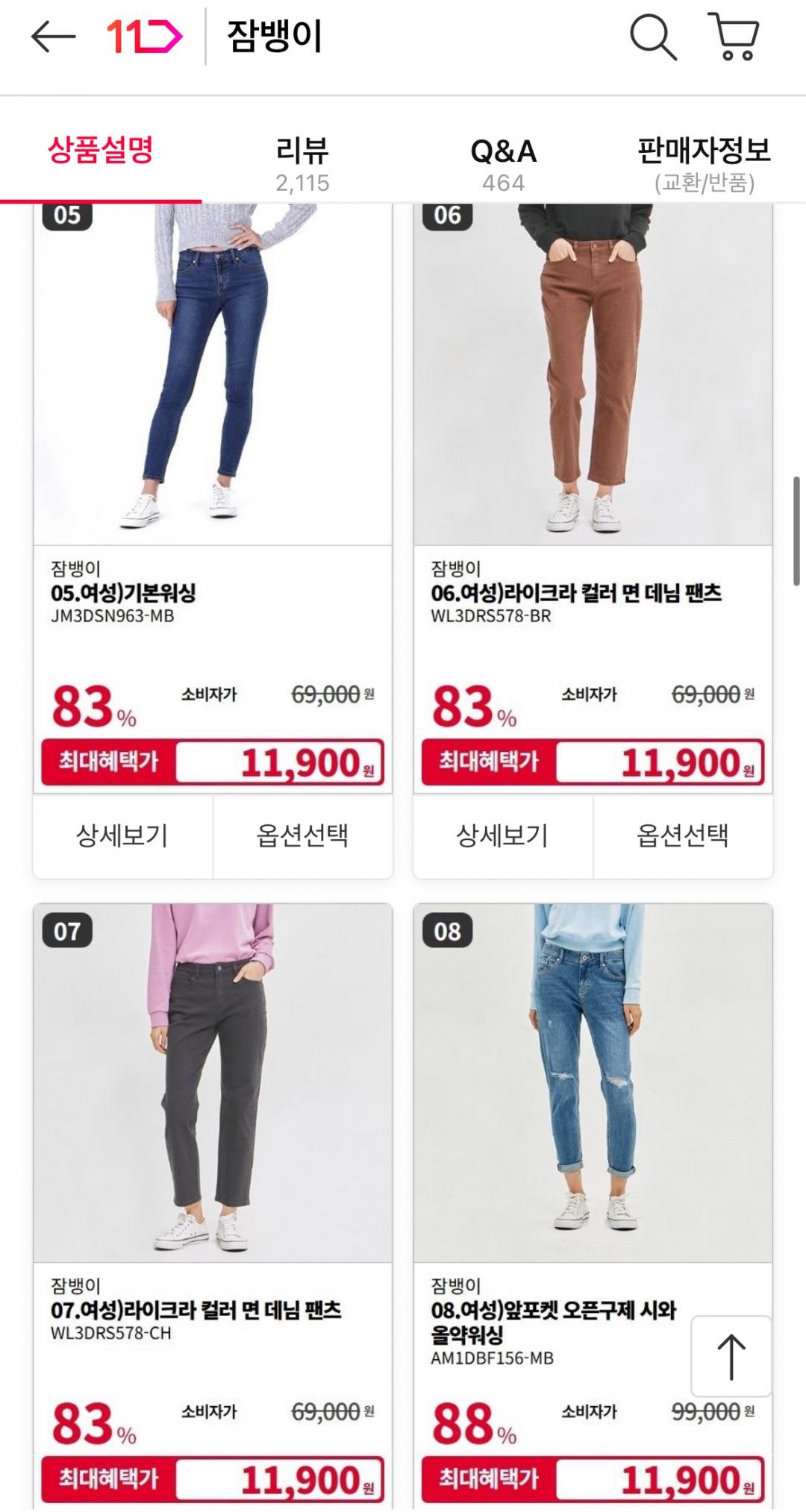This screenshot has height=1512, width=806.
Task: Jump to top with the up arrow
Action: pos(731,1356)
